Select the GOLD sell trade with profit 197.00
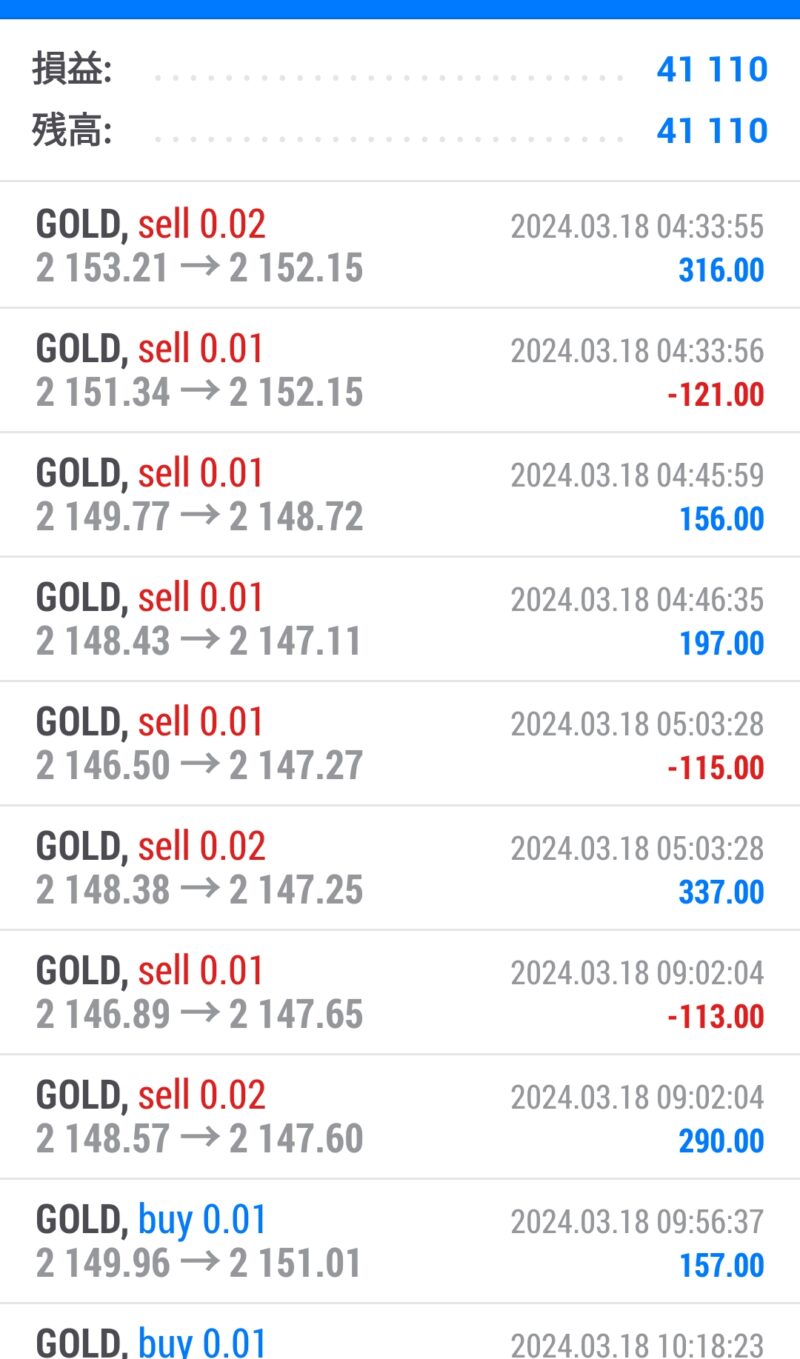The height and width of the screenshot is (1359, 800). (x=400, y=620)
